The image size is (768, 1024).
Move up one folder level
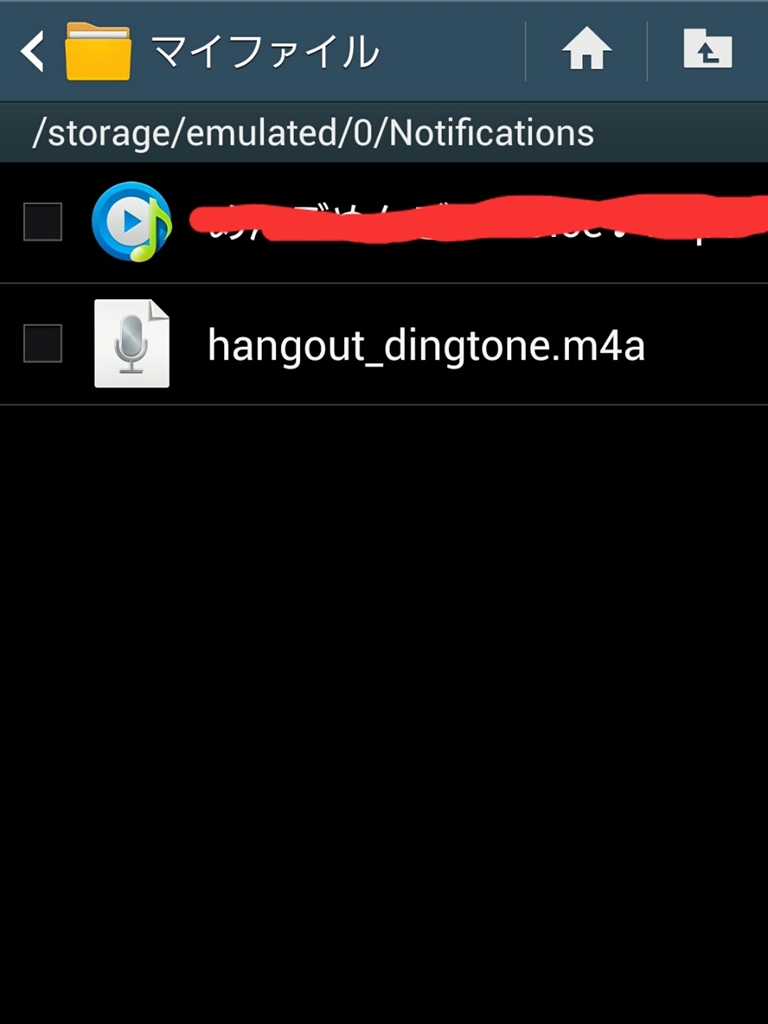click(x=708, y=50)
